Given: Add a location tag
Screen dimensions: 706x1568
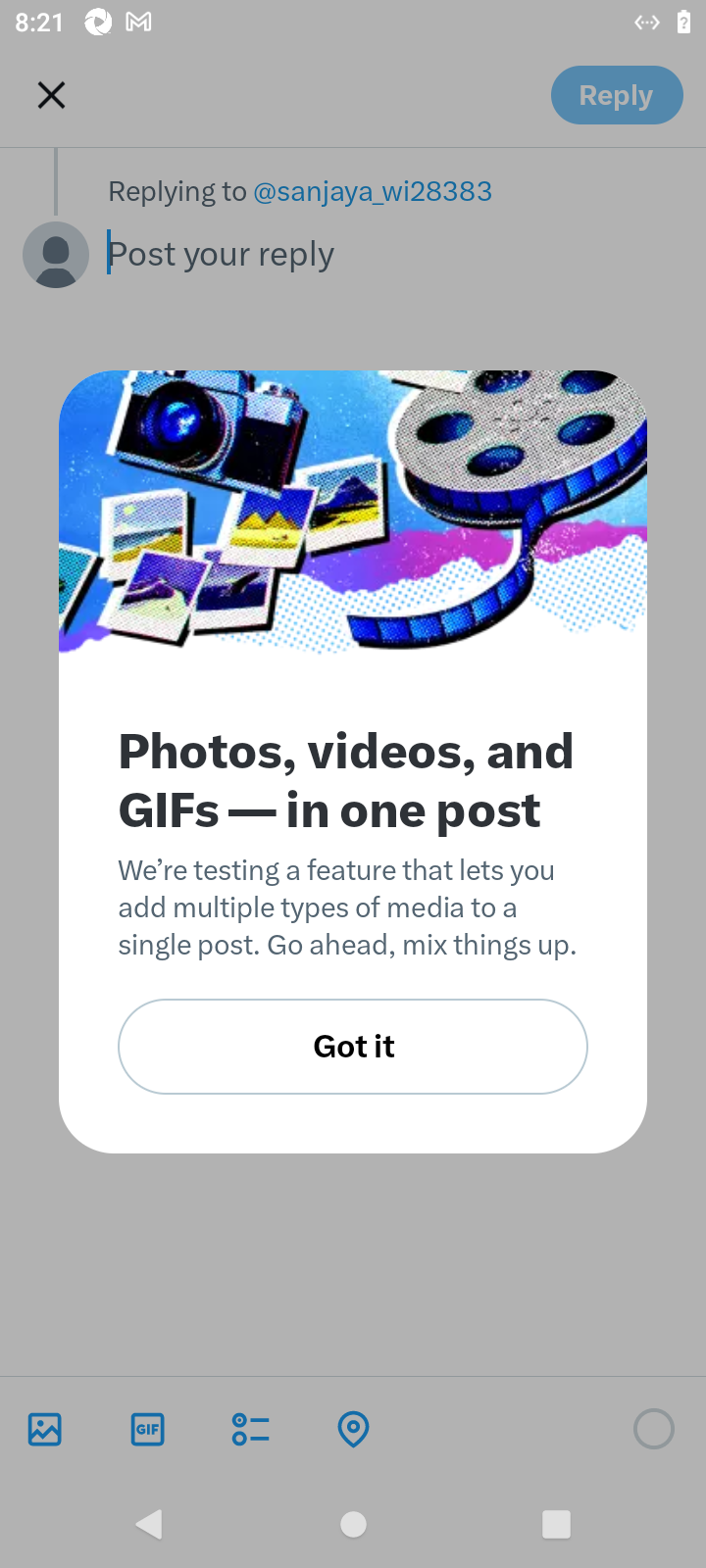Looking at the screenshot, I should (x=353, y=1429).
